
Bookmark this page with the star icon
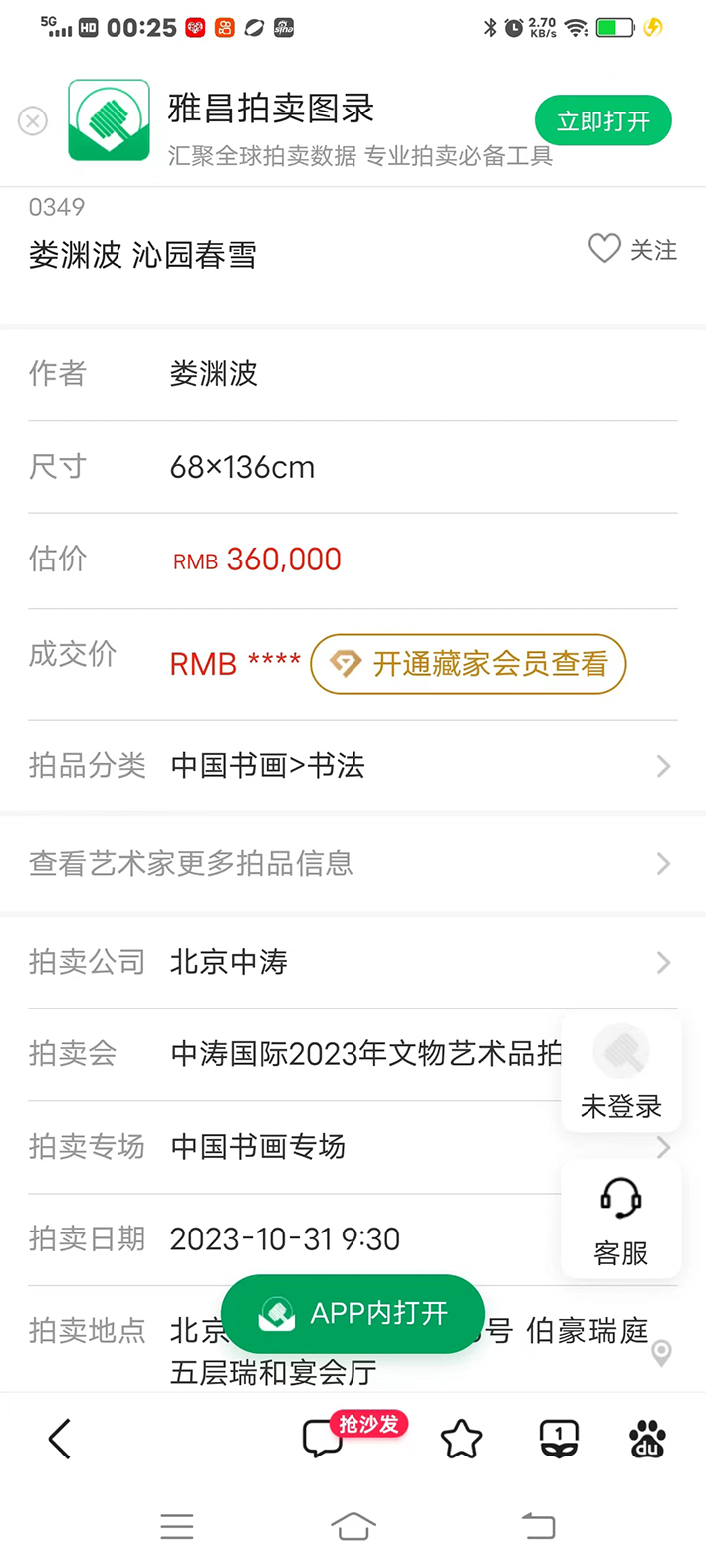tap(462, 1440)
